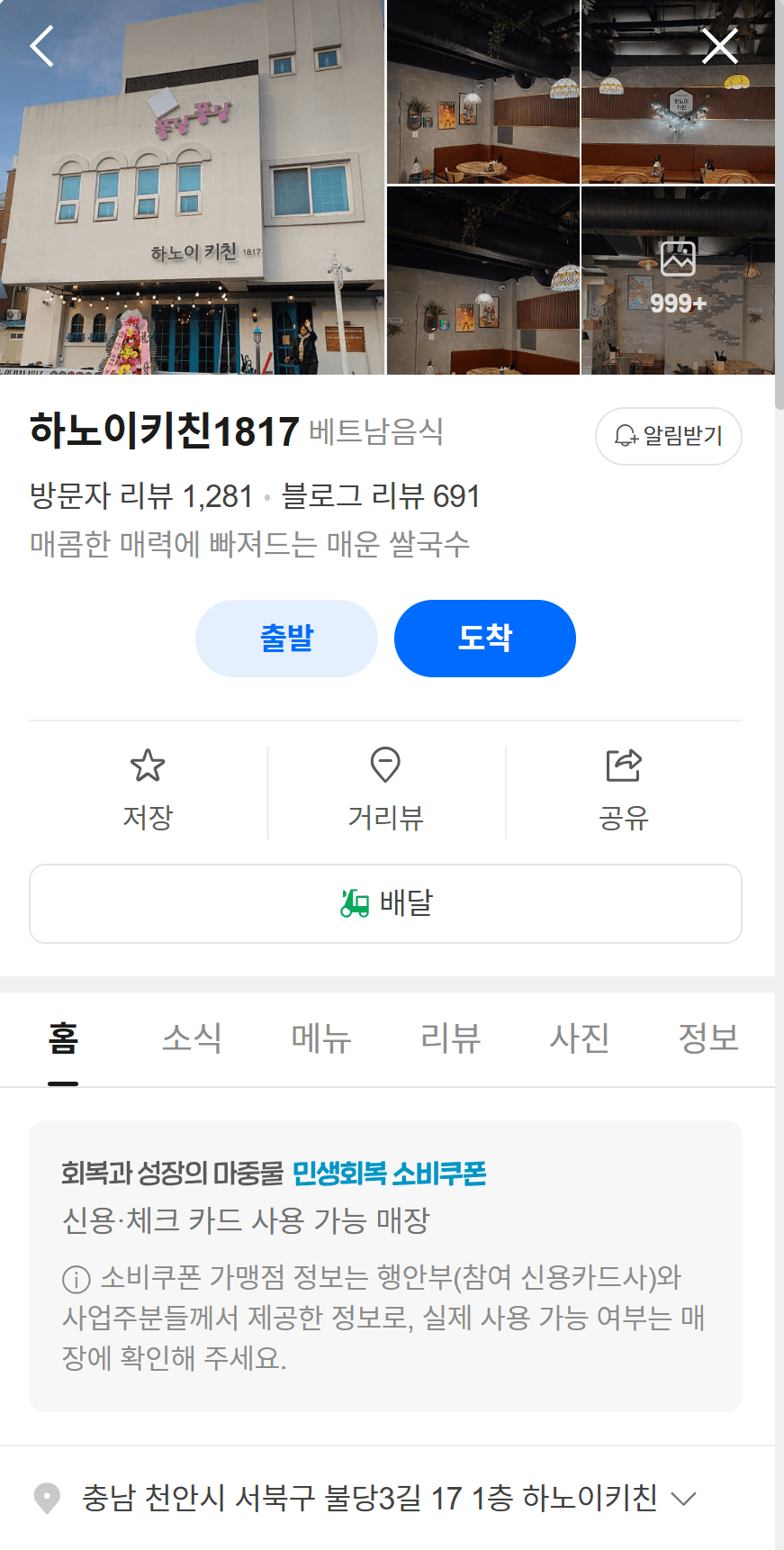
Task: Click the info circle in the coupon notice
Action: pyautogui.click(x=72, y=1278)
